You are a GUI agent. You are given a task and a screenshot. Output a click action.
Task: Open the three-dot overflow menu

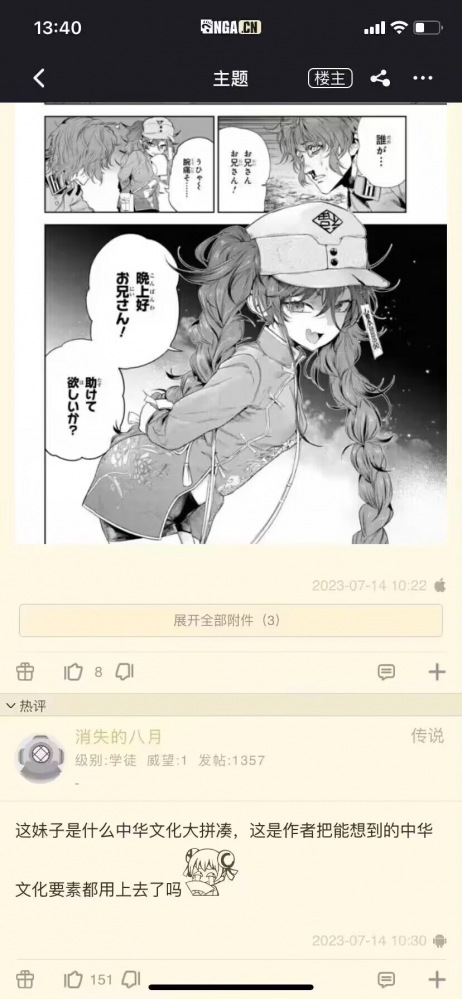point(422,78)
